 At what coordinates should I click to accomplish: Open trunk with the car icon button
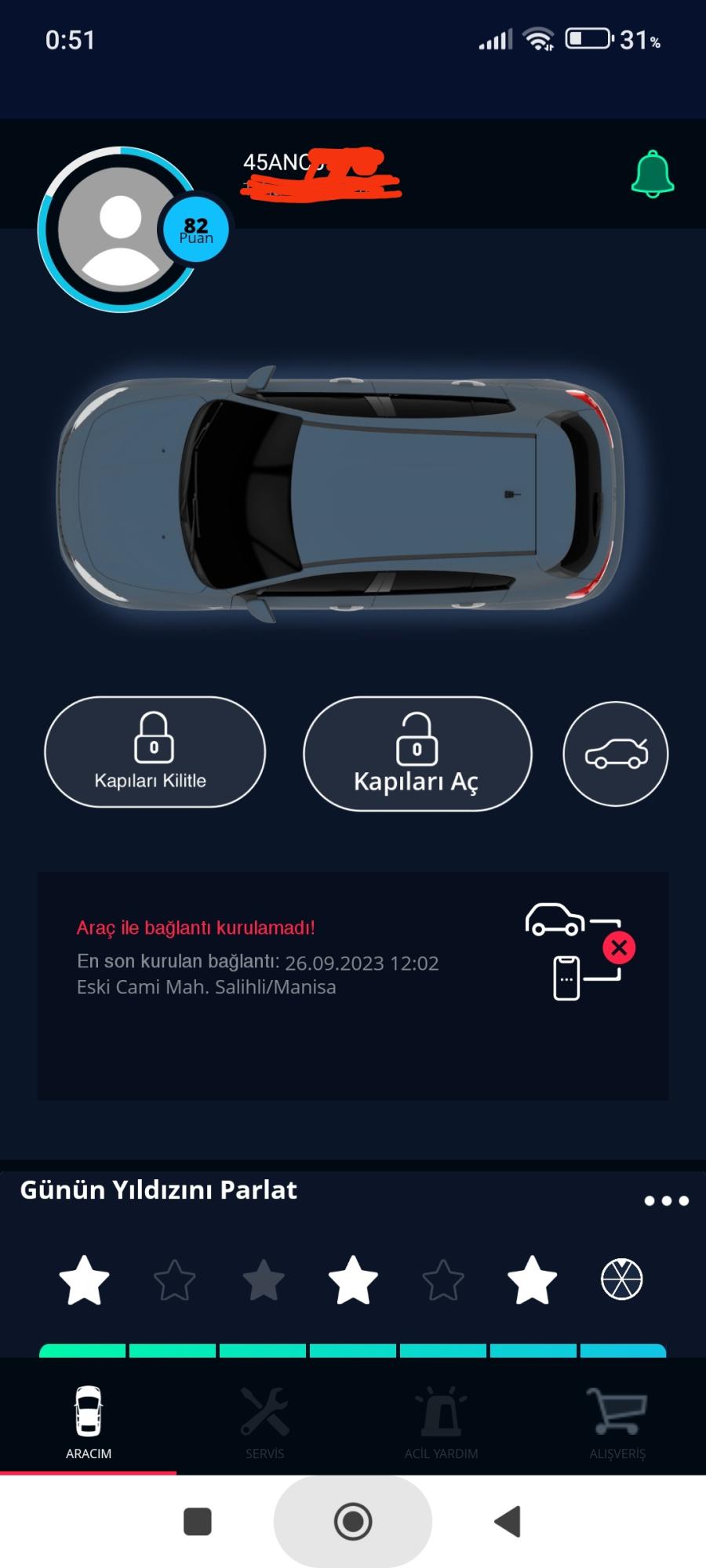coord(616,753)
